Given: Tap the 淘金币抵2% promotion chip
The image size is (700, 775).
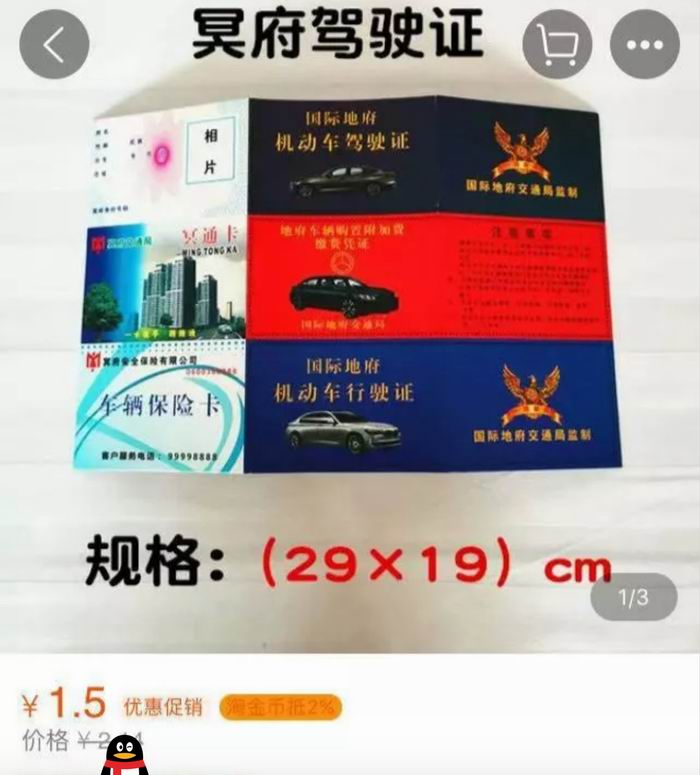Looking at the screenshot, I should (281, 708).
